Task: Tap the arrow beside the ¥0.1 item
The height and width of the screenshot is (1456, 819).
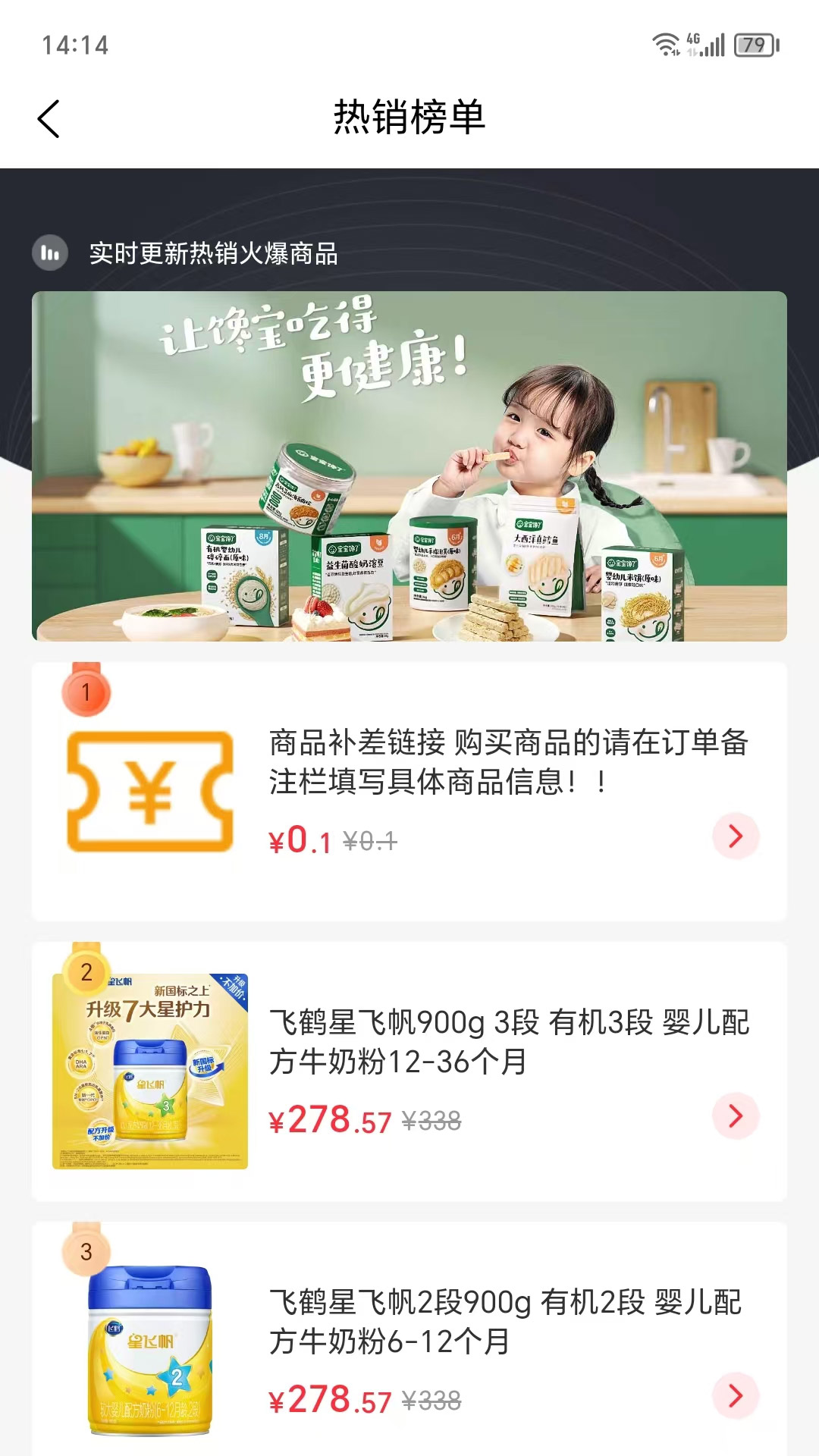Action: [735, 836]
